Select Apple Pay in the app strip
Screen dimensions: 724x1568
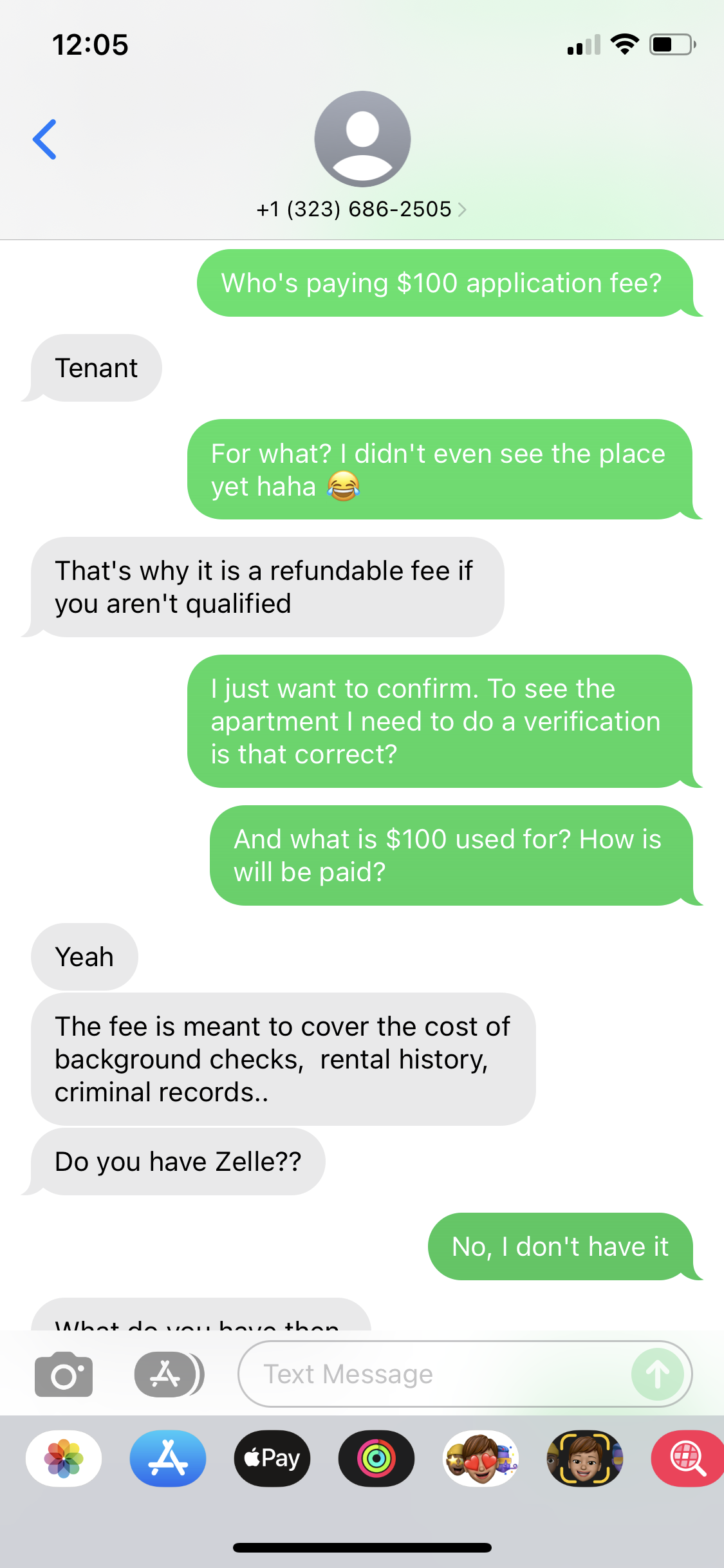click(272, 1459)
